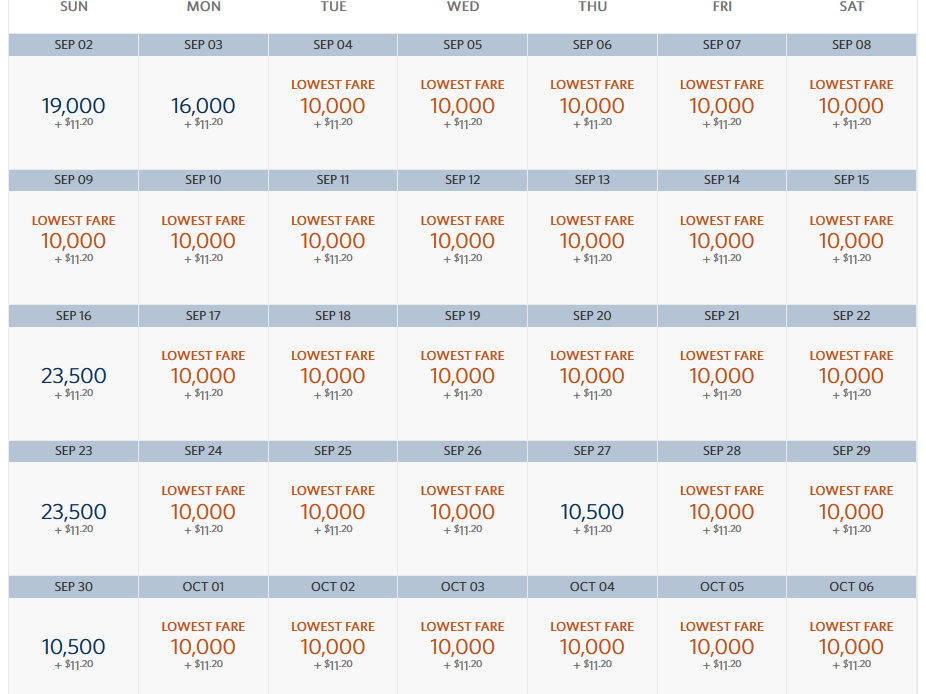This screenshot has width=926, height=694.
Task: Choose OCT 03 lowest fare cell
Action: pos(462,647)
